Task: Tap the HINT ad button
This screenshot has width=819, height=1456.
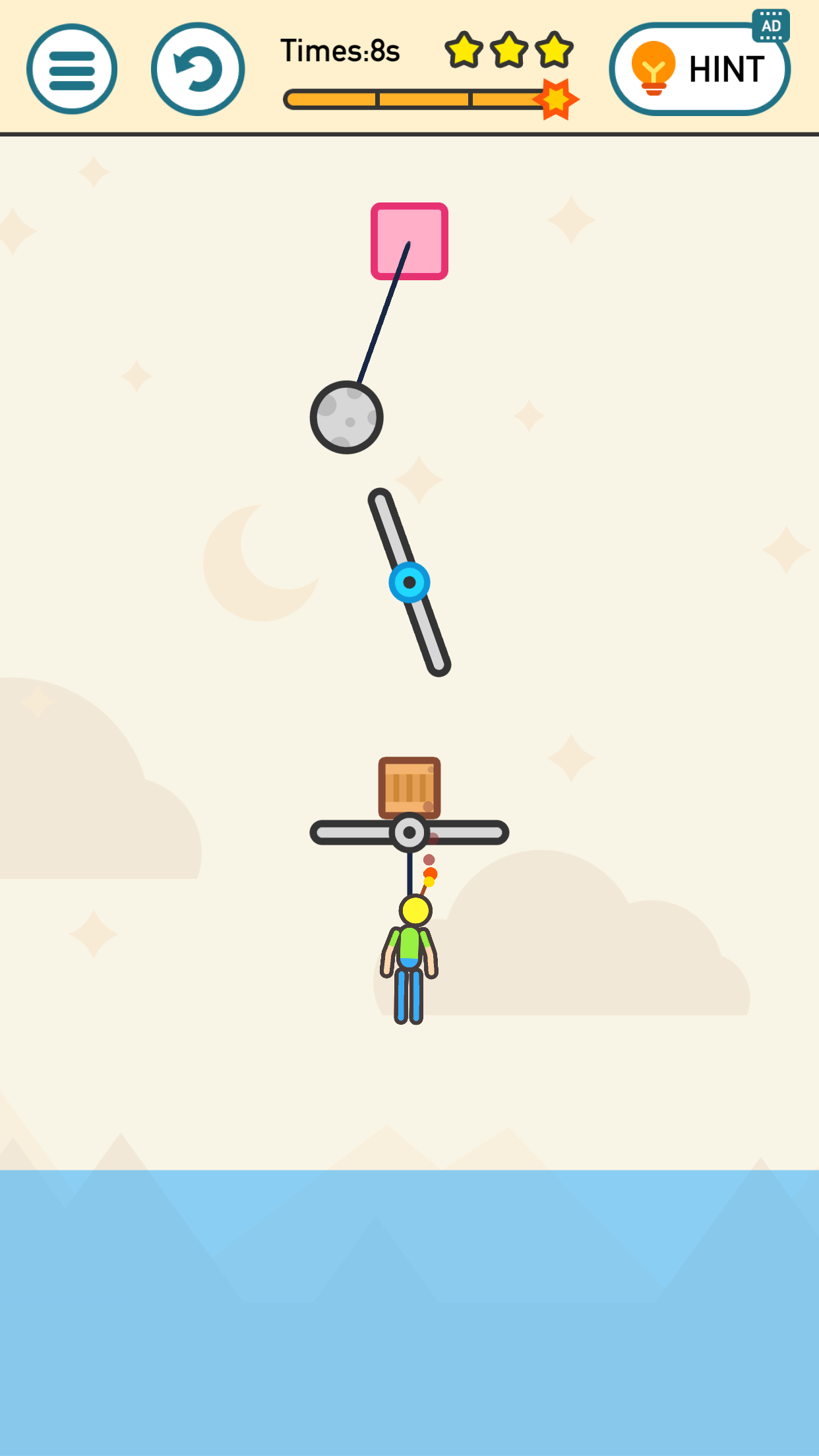Action: coord(699,69)
